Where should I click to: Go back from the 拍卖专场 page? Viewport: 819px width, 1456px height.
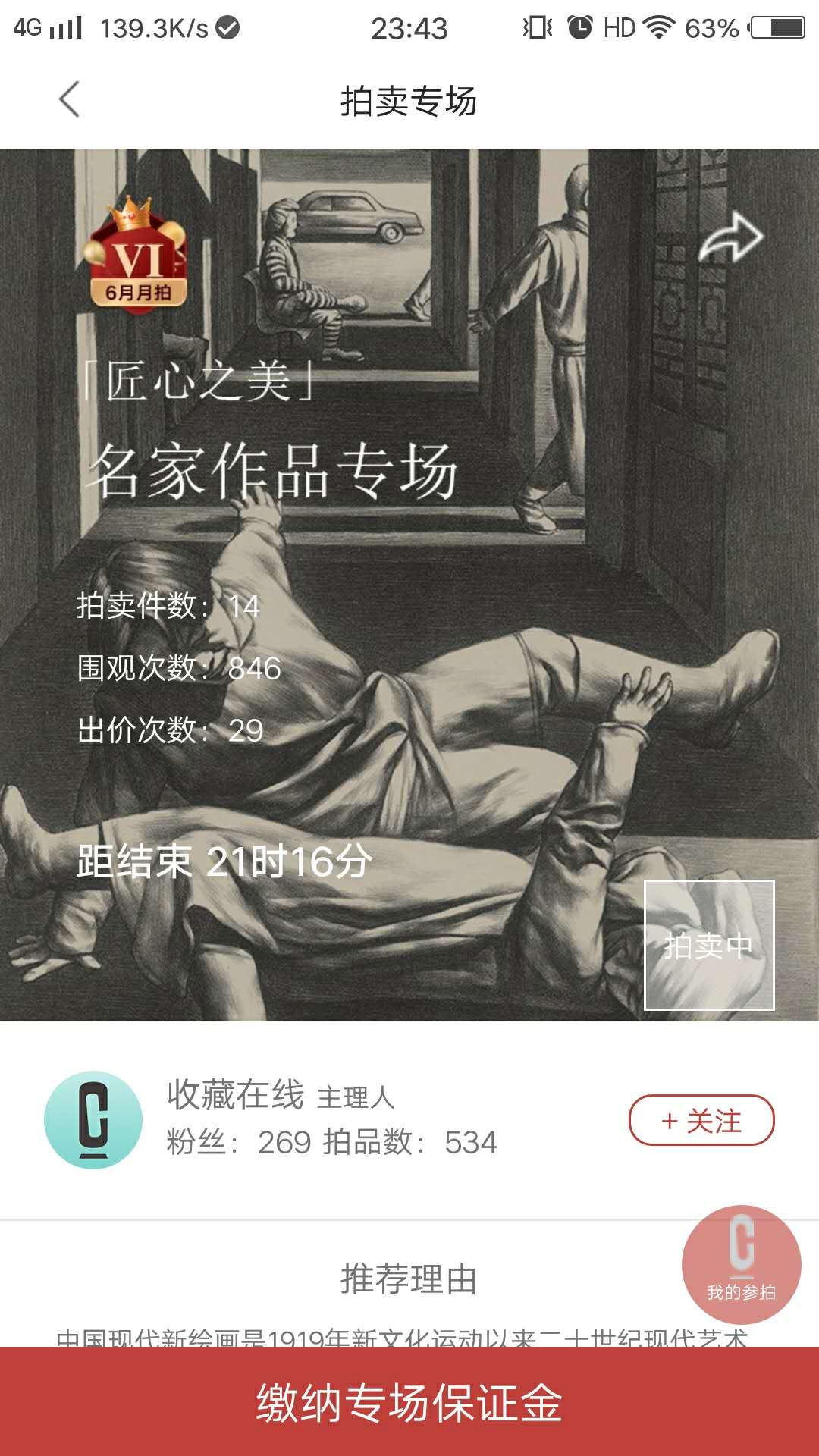click(x=69, y=99)
